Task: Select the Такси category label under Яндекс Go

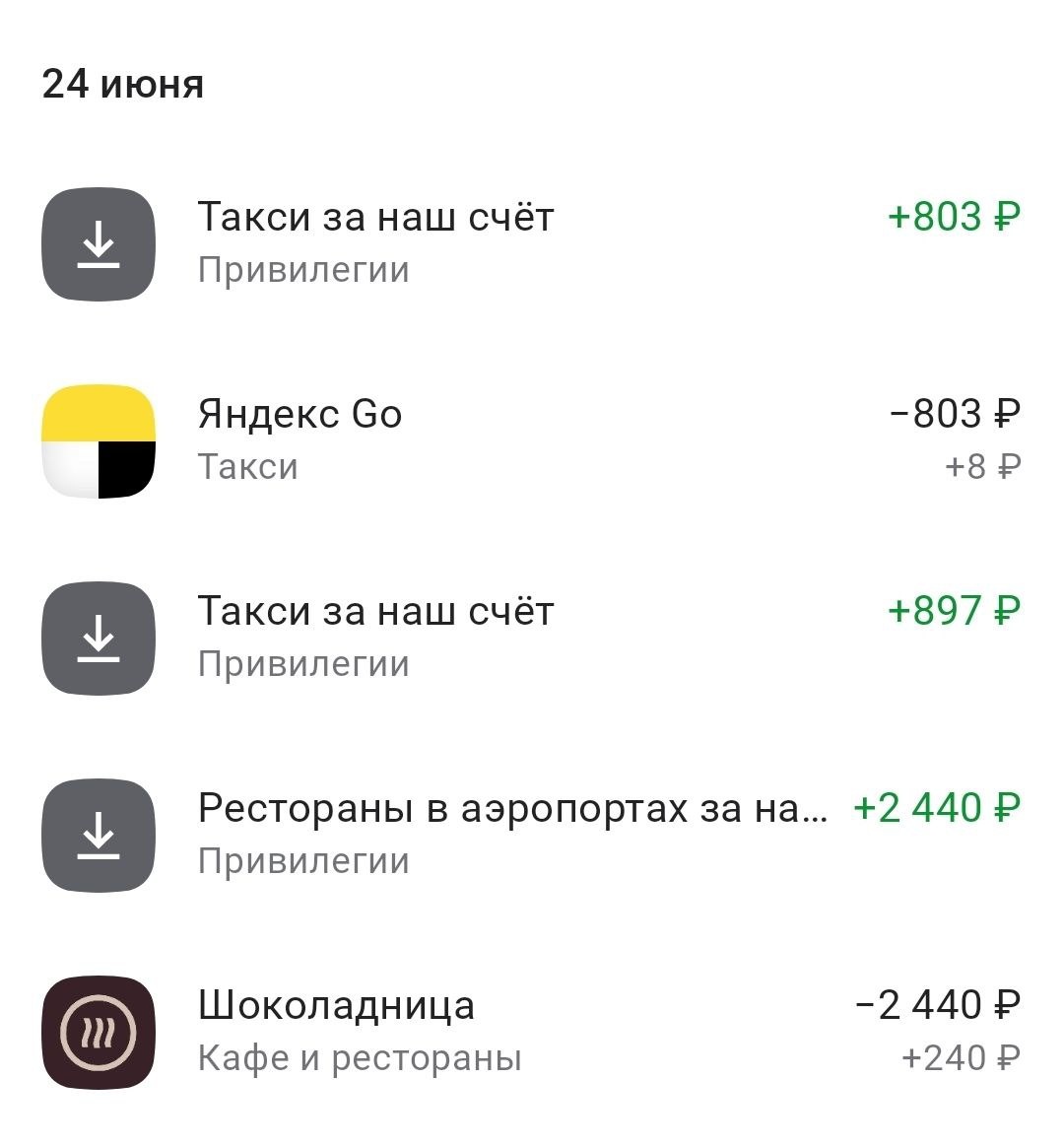Action: 245,467
